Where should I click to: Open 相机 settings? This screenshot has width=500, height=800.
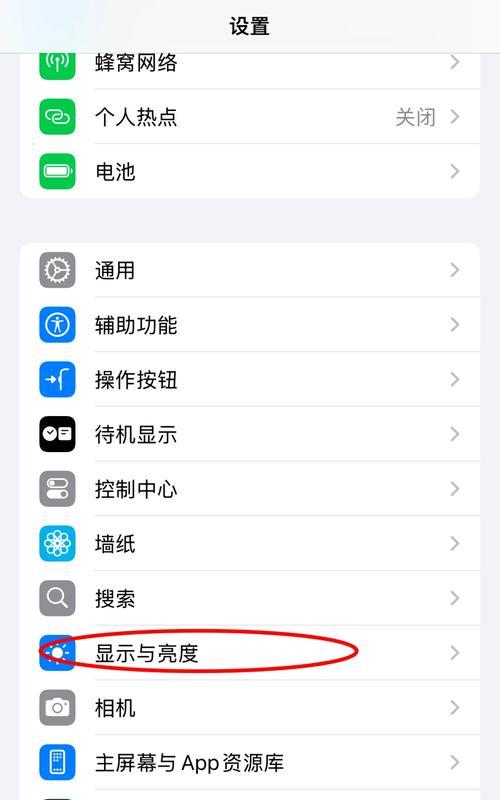249,708
